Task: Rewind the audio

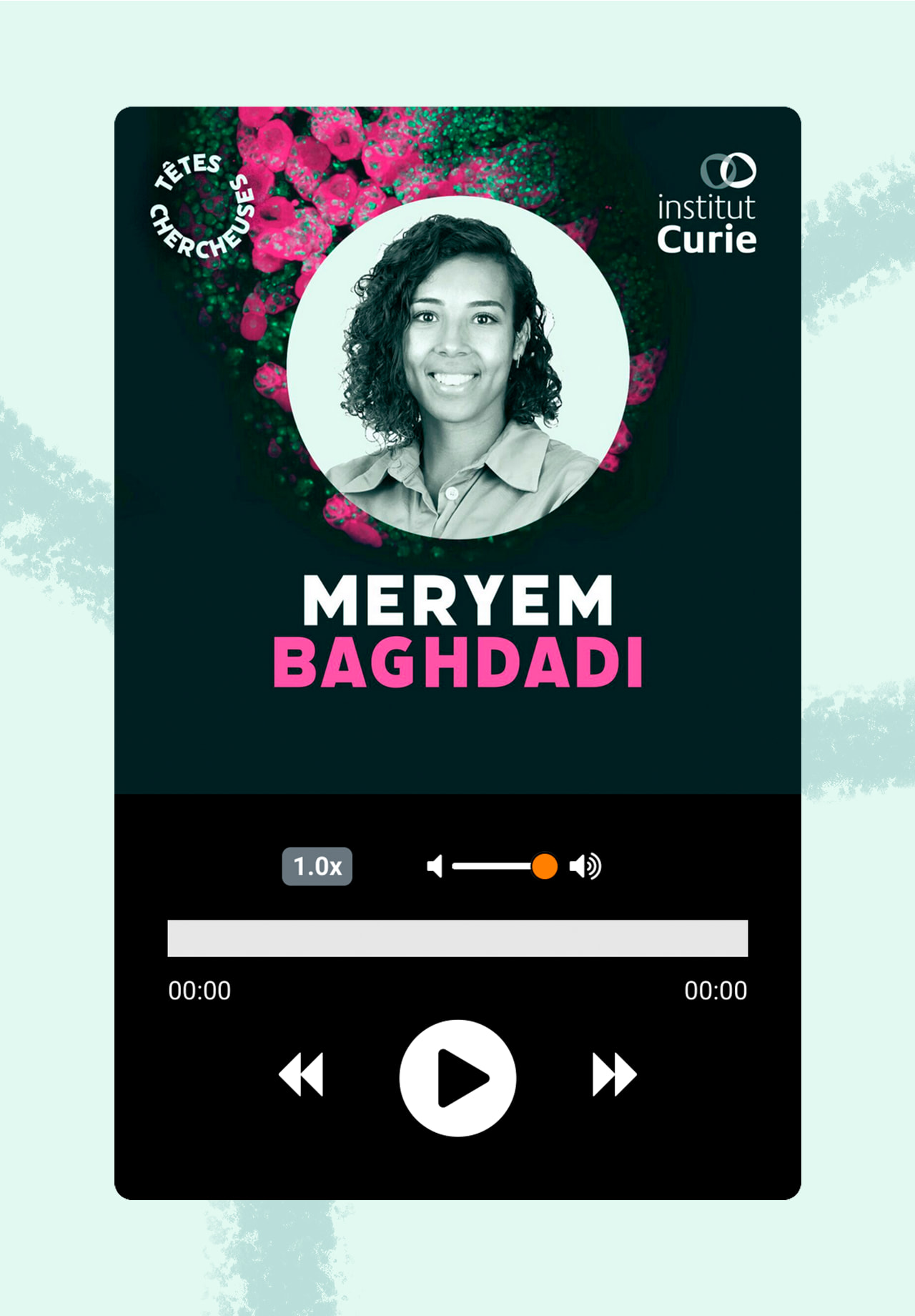Action: [x=301, y=1074]
